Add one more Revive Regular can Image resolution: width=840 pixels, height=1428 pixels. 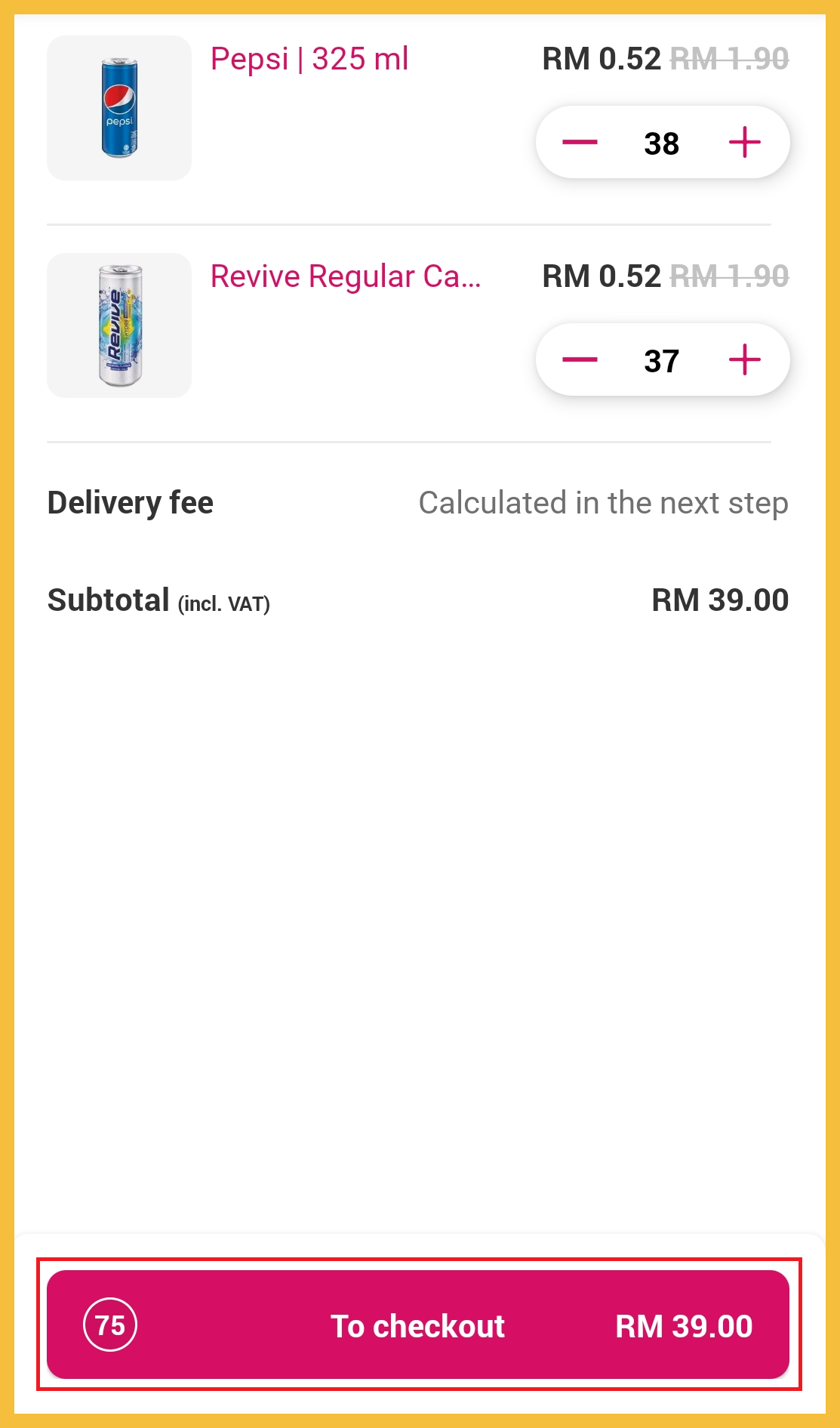(x=744, y=360)
